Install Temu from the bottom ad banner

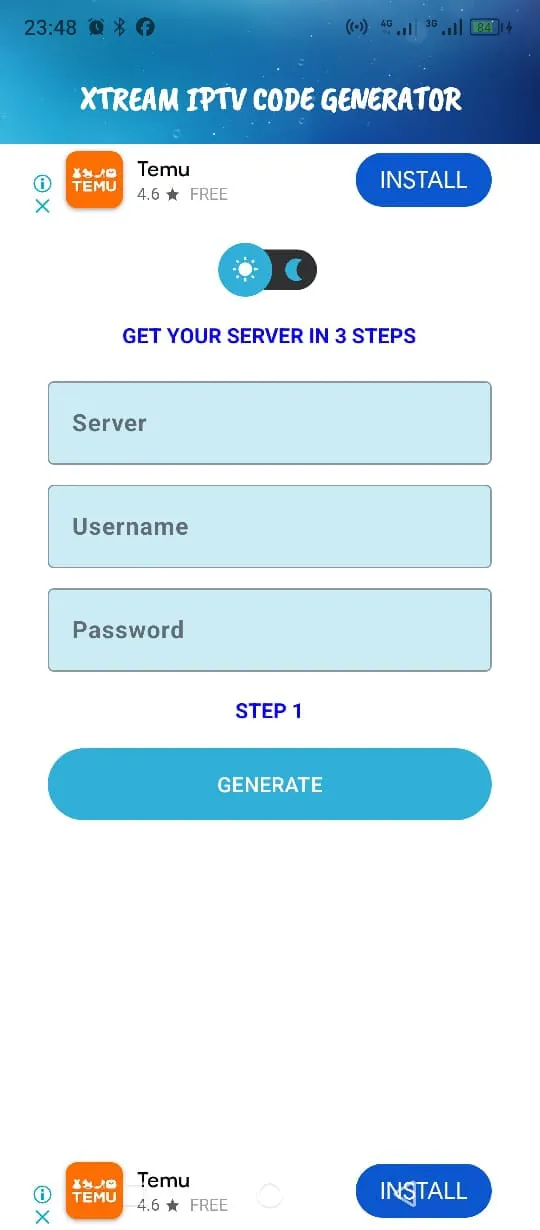(x=424, y=1191)
